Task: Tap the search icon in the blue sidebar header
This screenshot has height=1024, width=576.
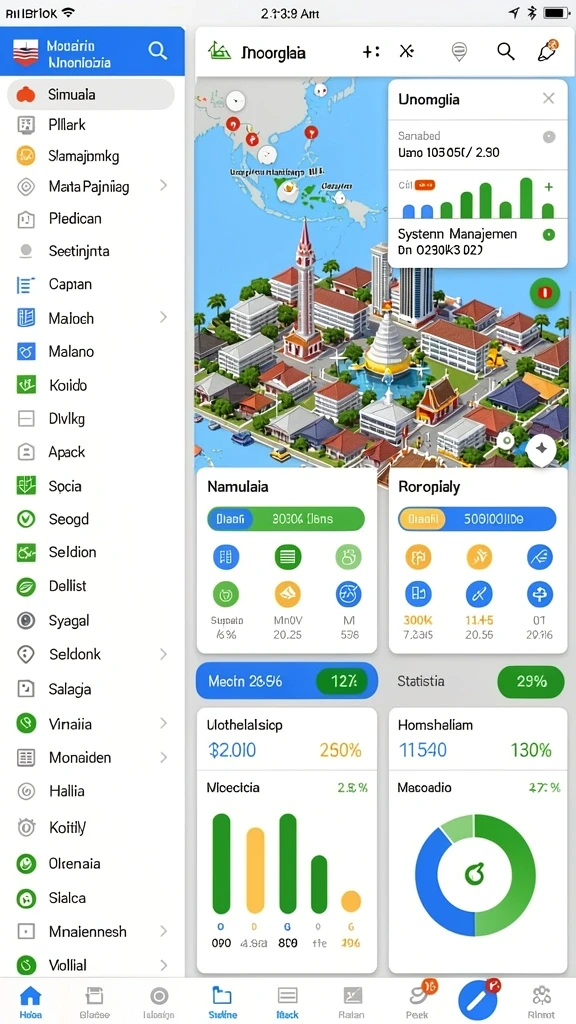Action: tap(157, 50)
